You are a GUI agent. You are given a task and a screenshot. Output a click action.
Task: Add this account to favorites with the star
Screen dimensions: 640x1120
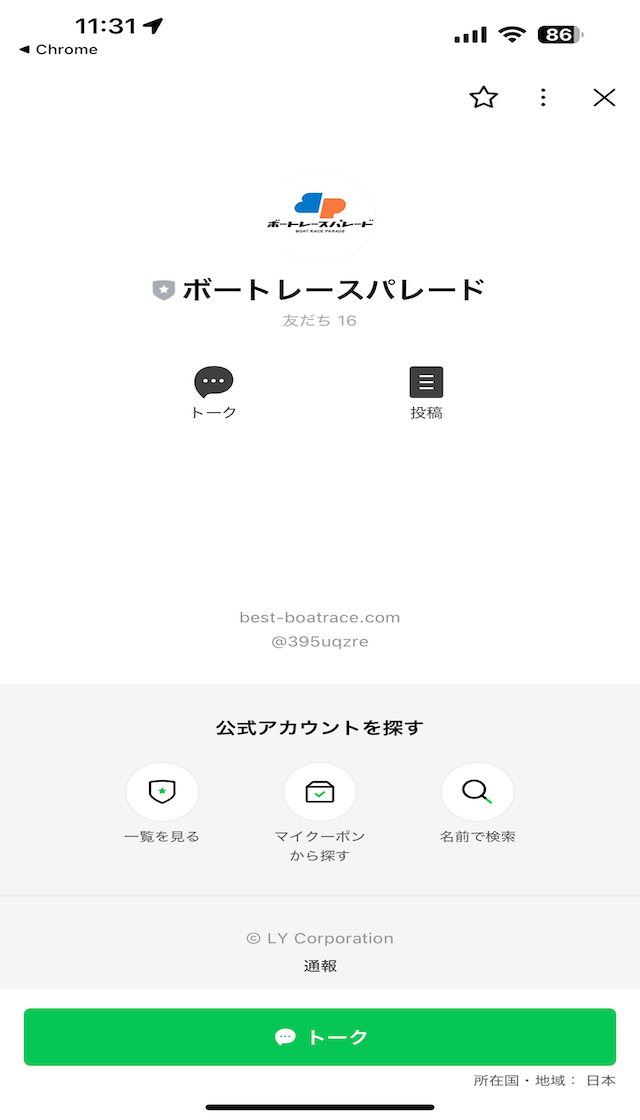pos(484,97)
